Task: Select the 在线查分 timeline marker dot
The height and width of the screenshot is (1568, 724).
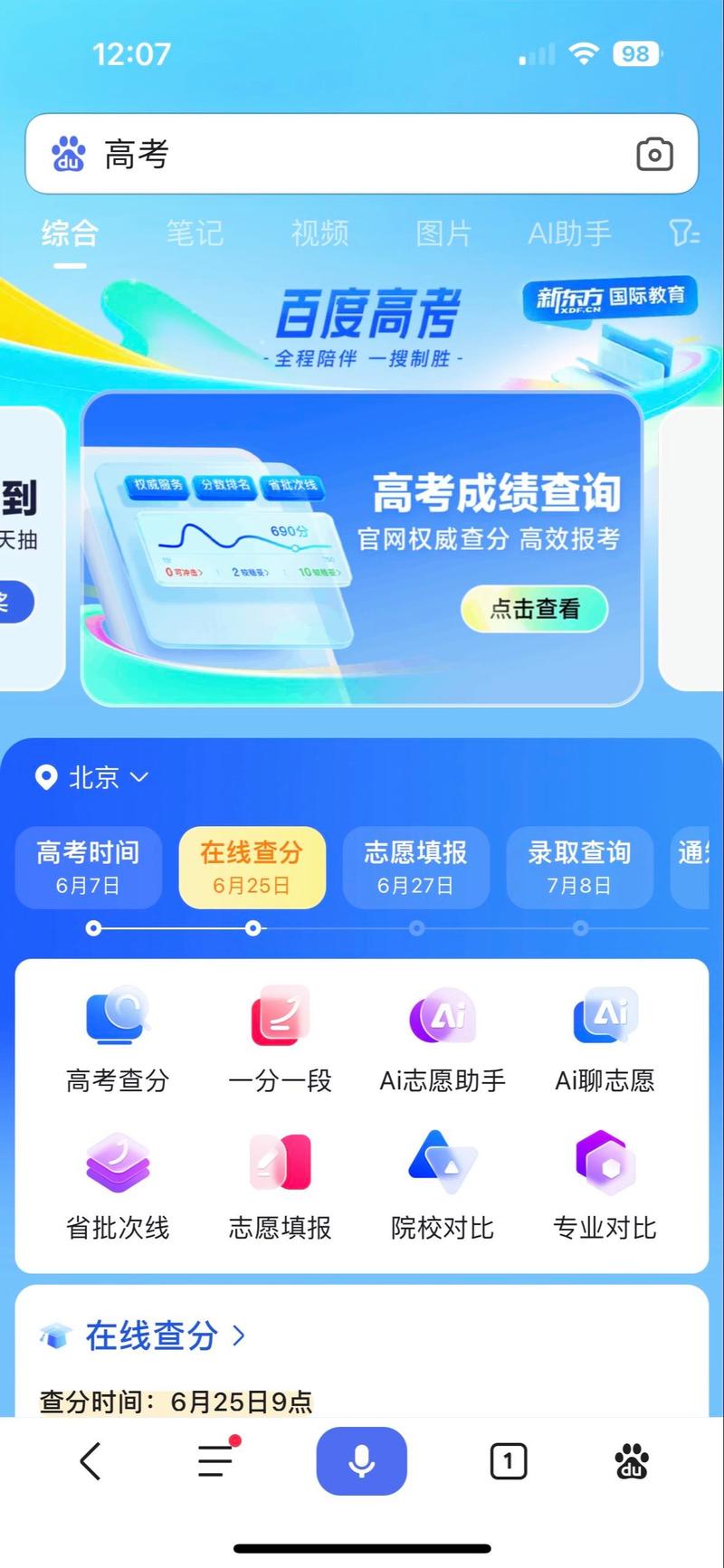Action: 252,928
